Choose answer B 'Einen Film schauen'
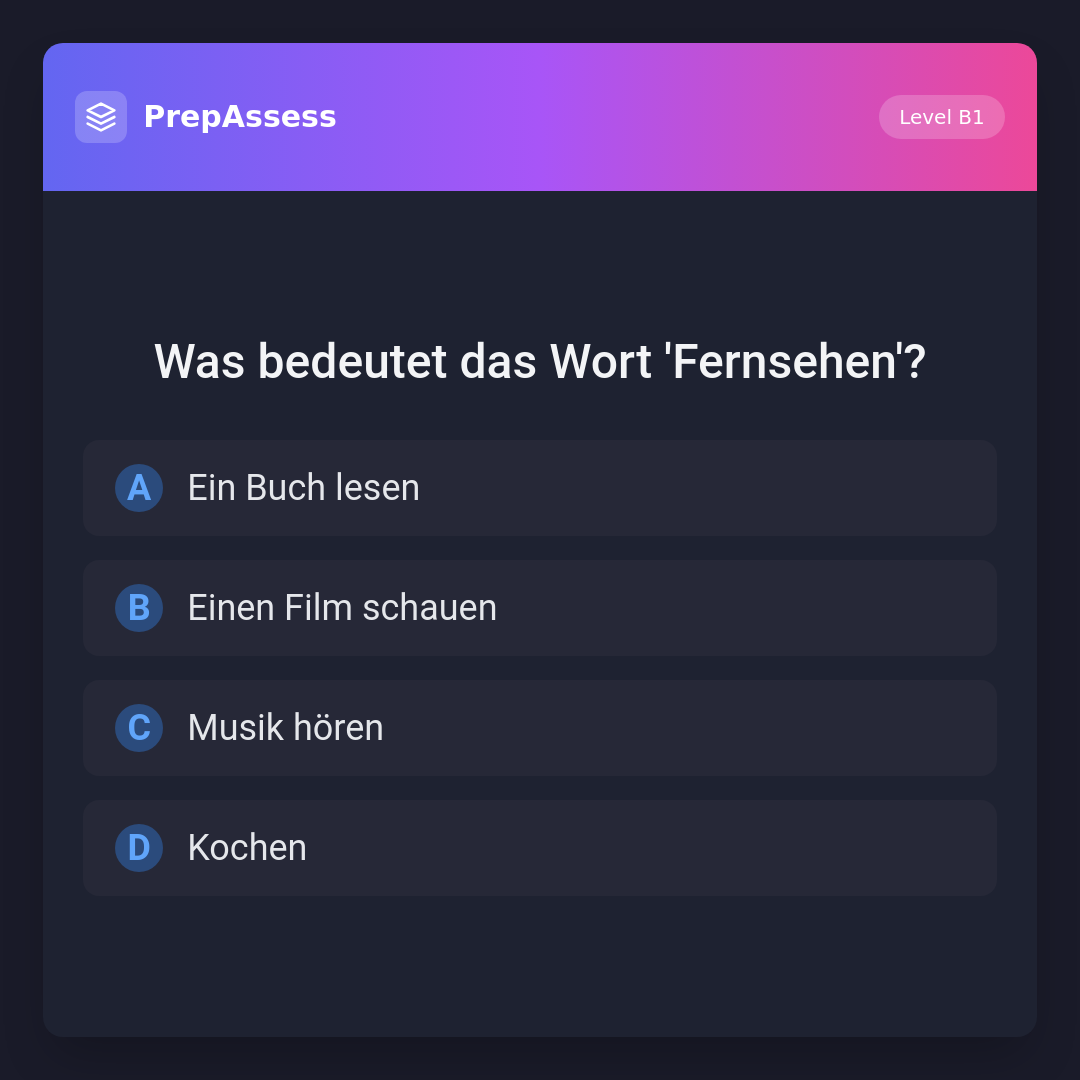Screen dimensions: 1080x1080 pyautogui.click(x=540, y=608)
